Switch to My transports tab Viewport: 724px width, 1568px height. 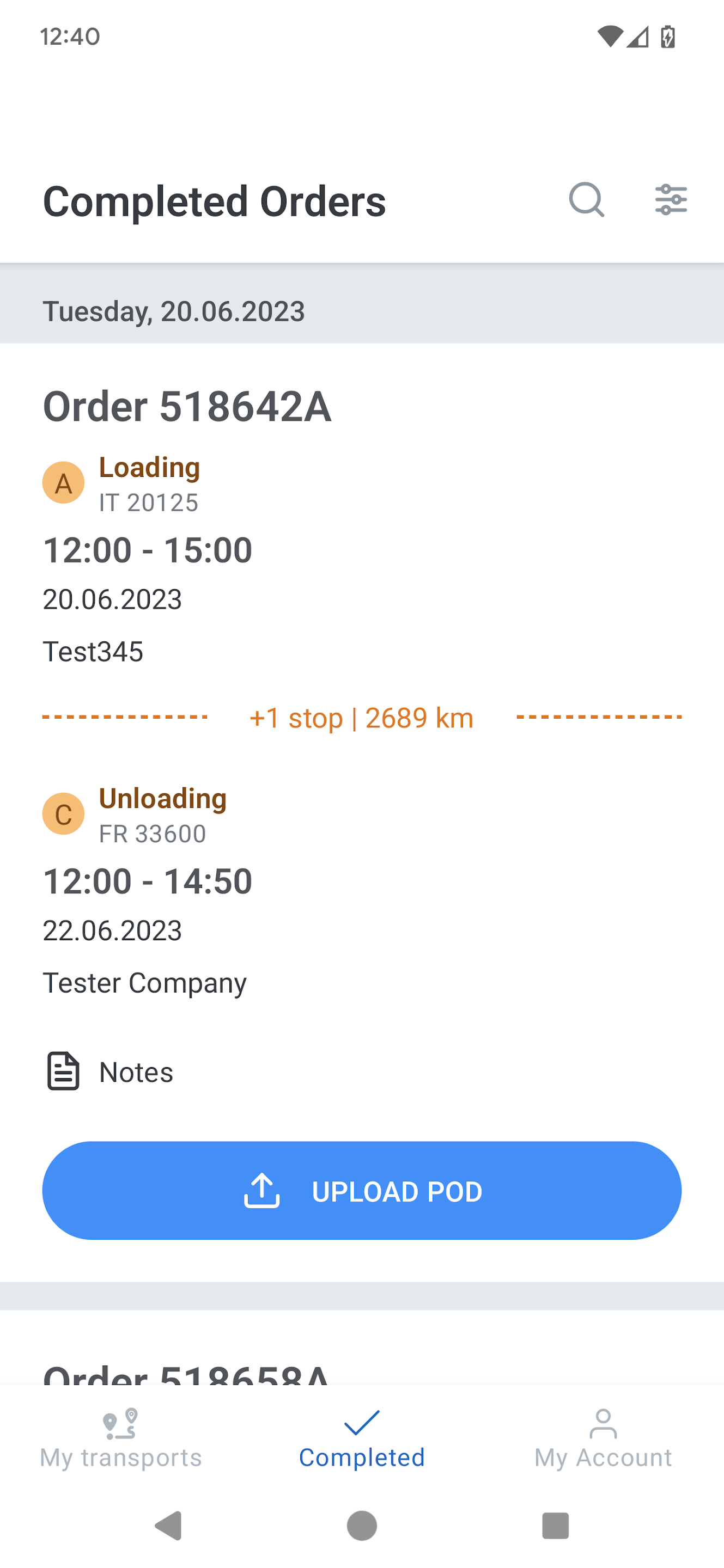pyautogui.click(x=120, y=1439)
